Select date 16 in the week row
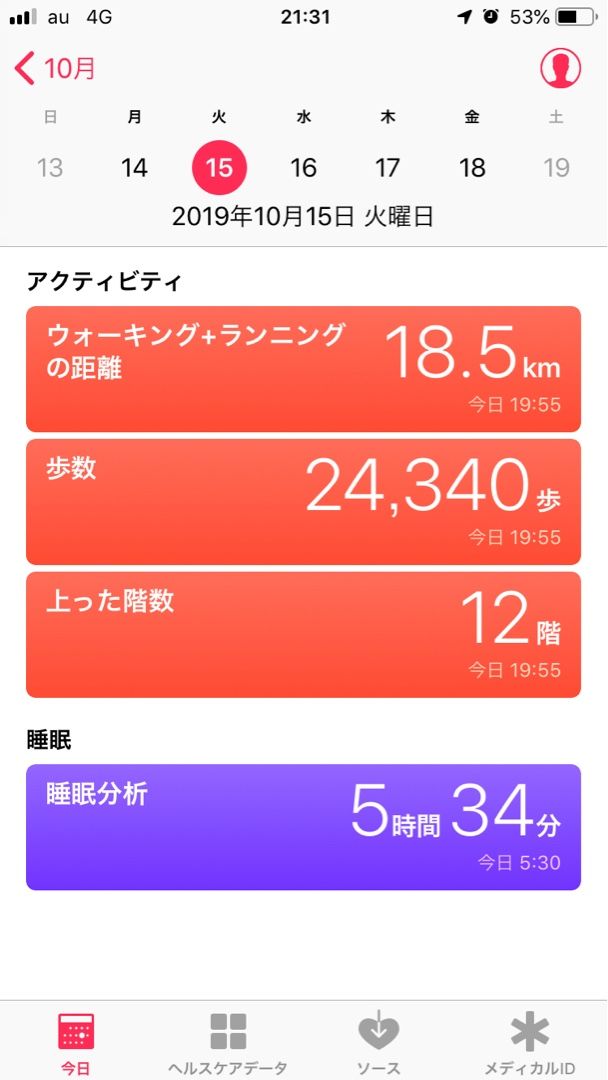 304,167
